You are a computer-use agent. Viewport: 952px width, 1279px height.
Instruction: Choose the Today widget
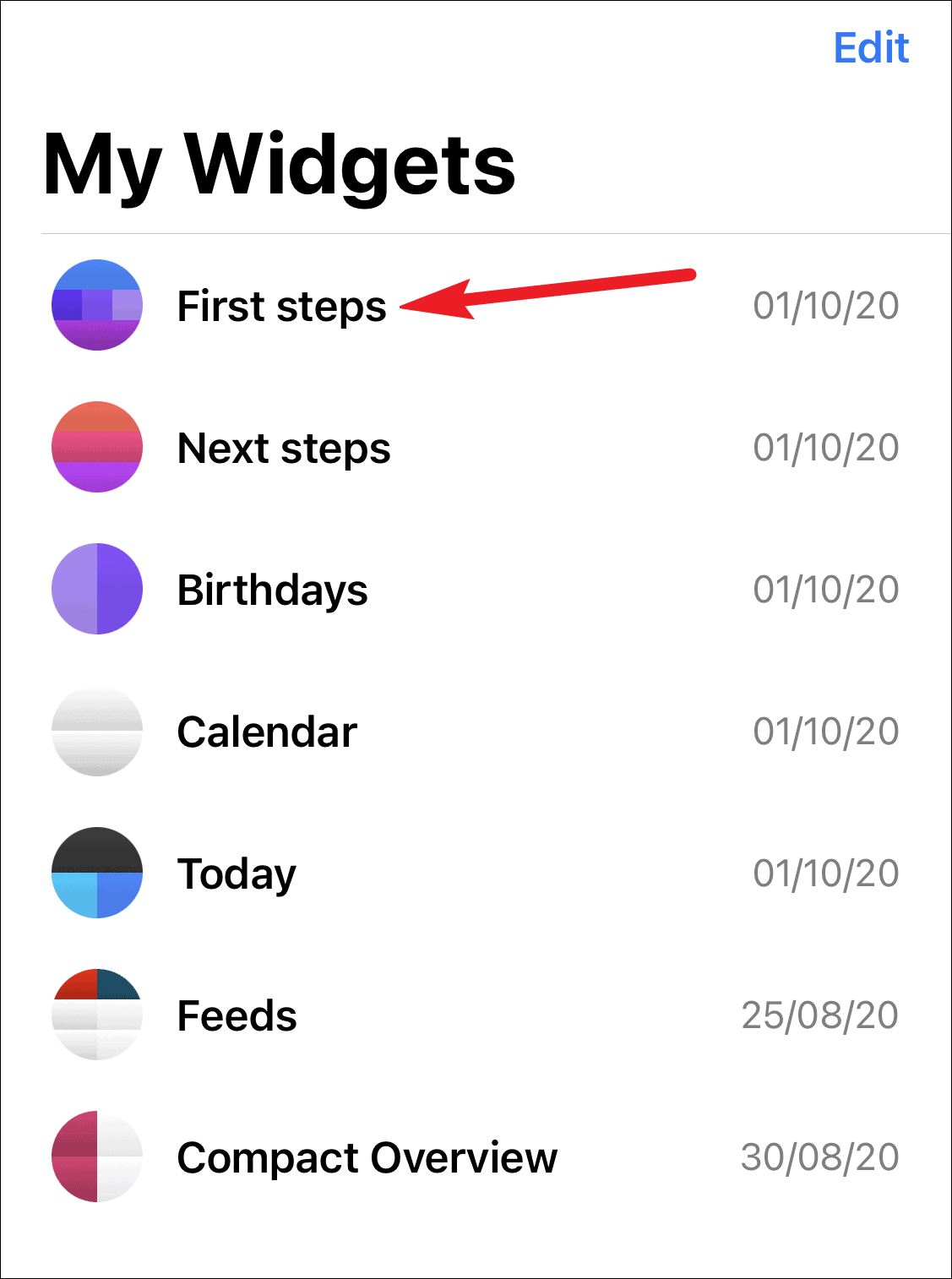(237, 874)
